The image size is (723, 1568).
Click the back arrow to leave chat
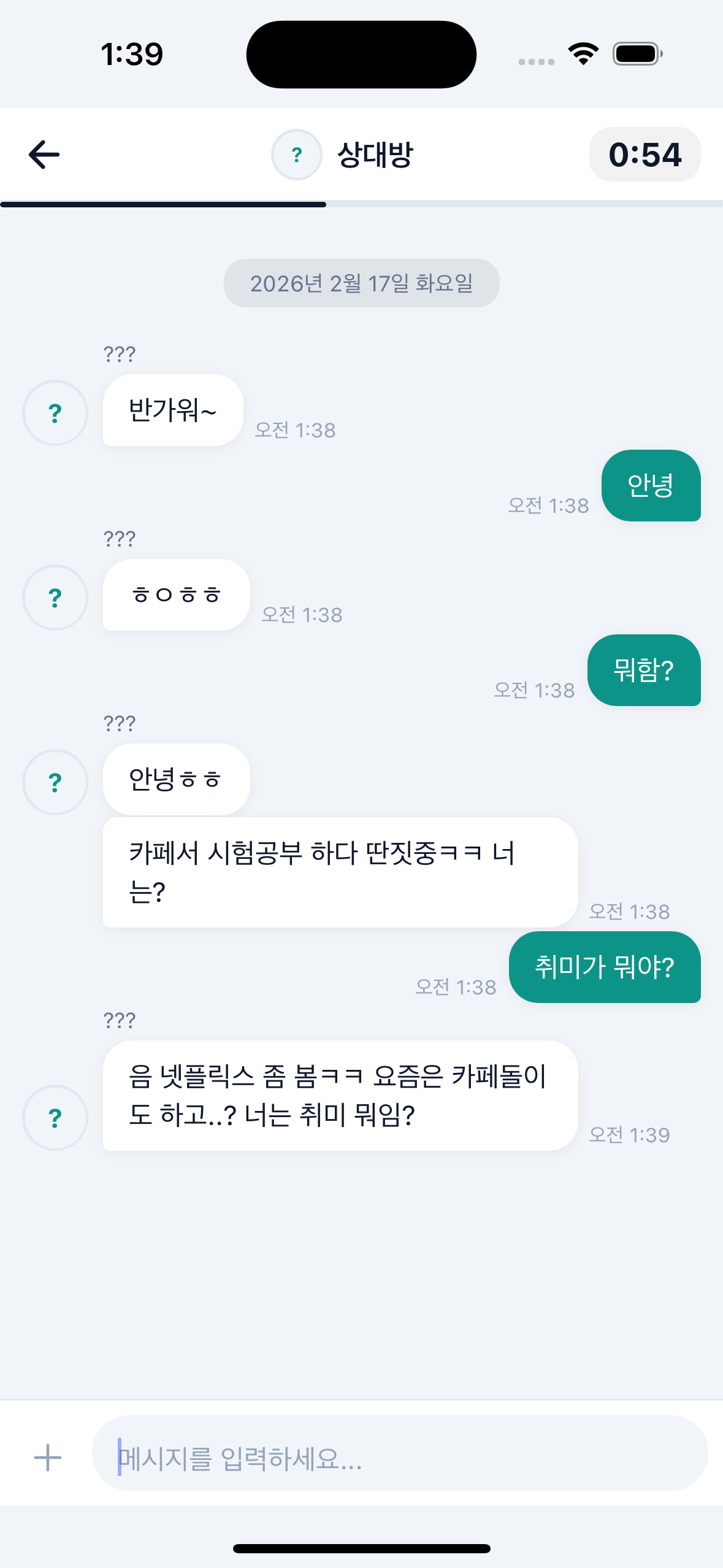tap(43, 154)
